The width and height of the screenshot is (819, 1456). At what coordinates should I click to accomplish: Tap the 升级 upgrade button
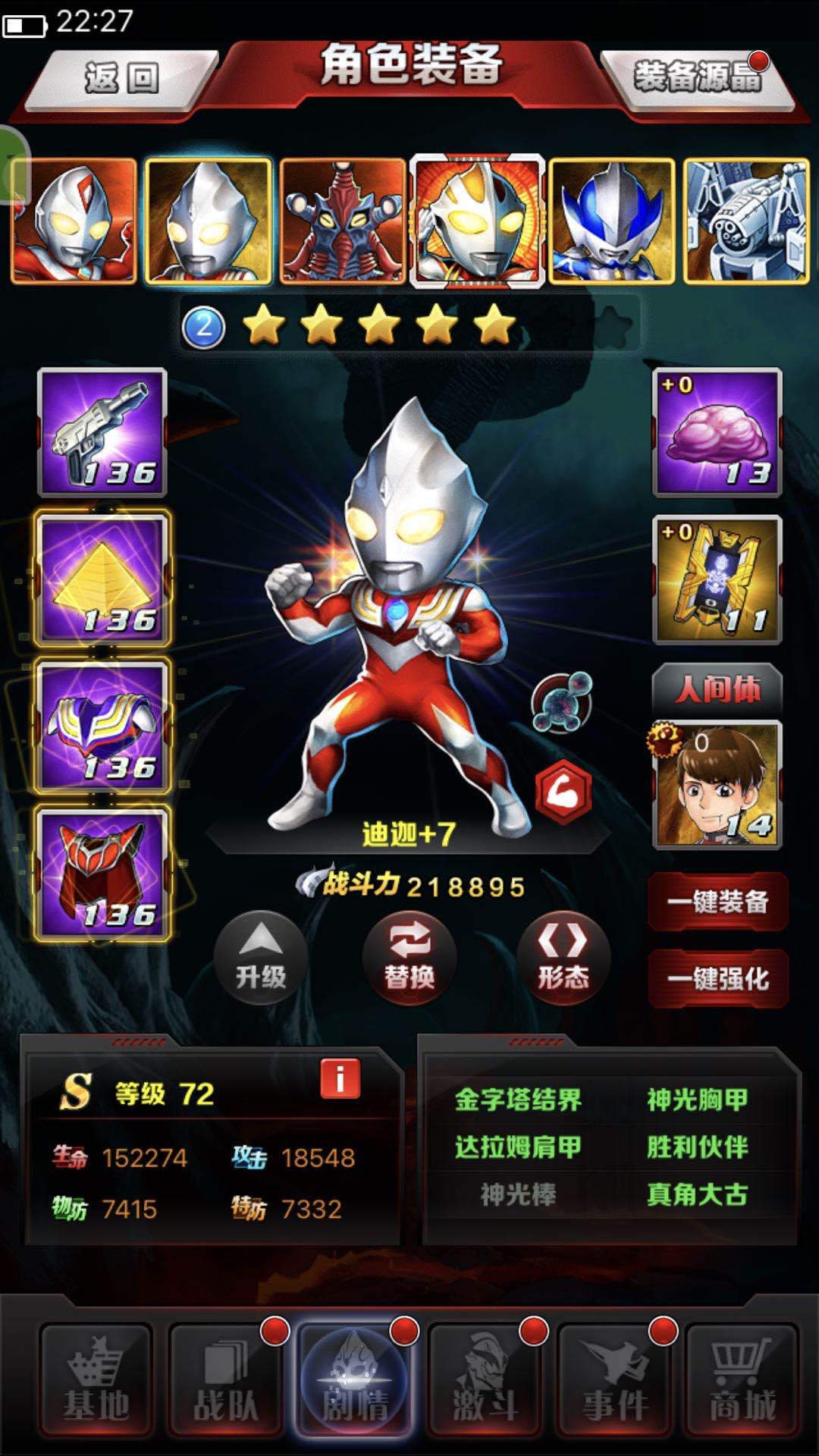pyautogui.click(x=260, y=958)
